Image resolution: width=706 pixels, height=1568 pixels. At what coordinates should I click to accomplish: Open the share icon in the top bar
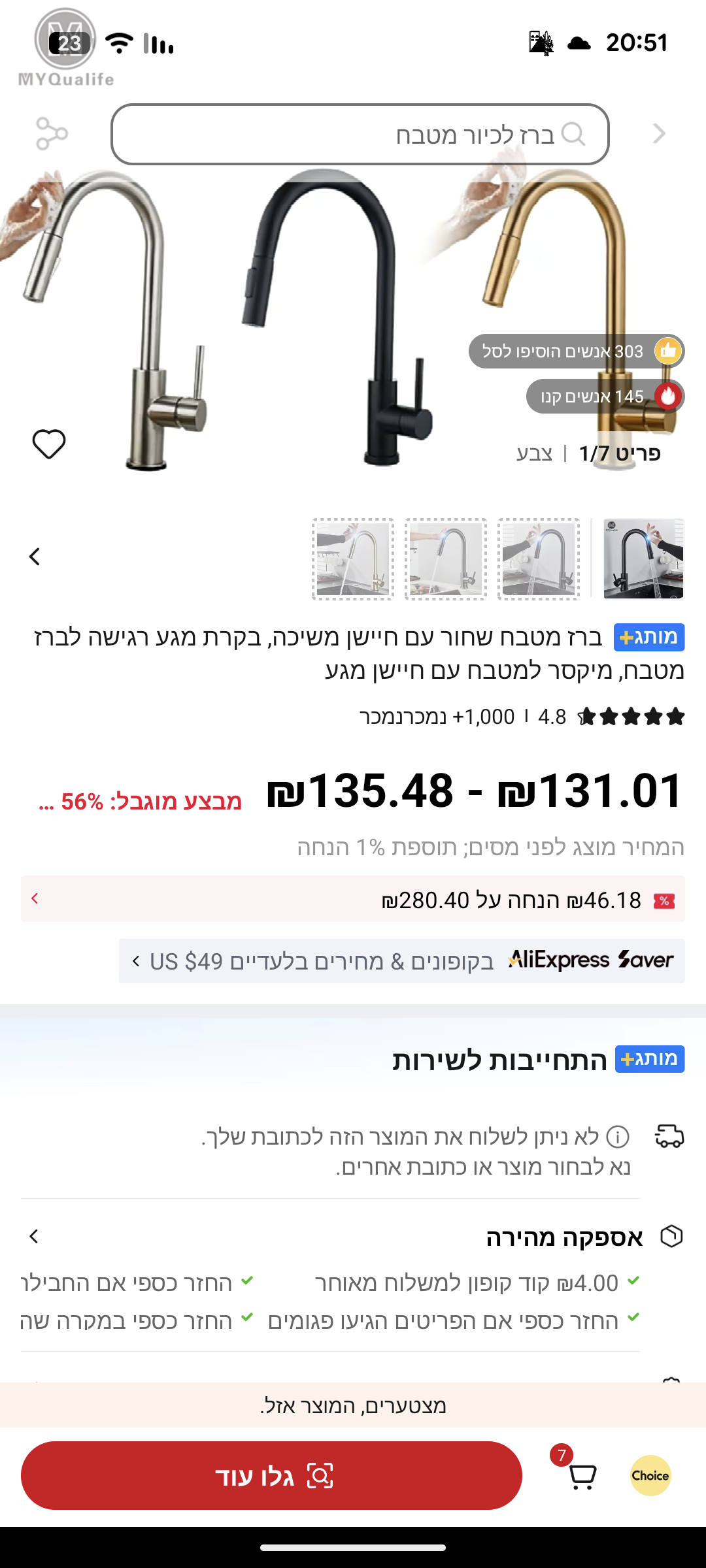(51, 134)
